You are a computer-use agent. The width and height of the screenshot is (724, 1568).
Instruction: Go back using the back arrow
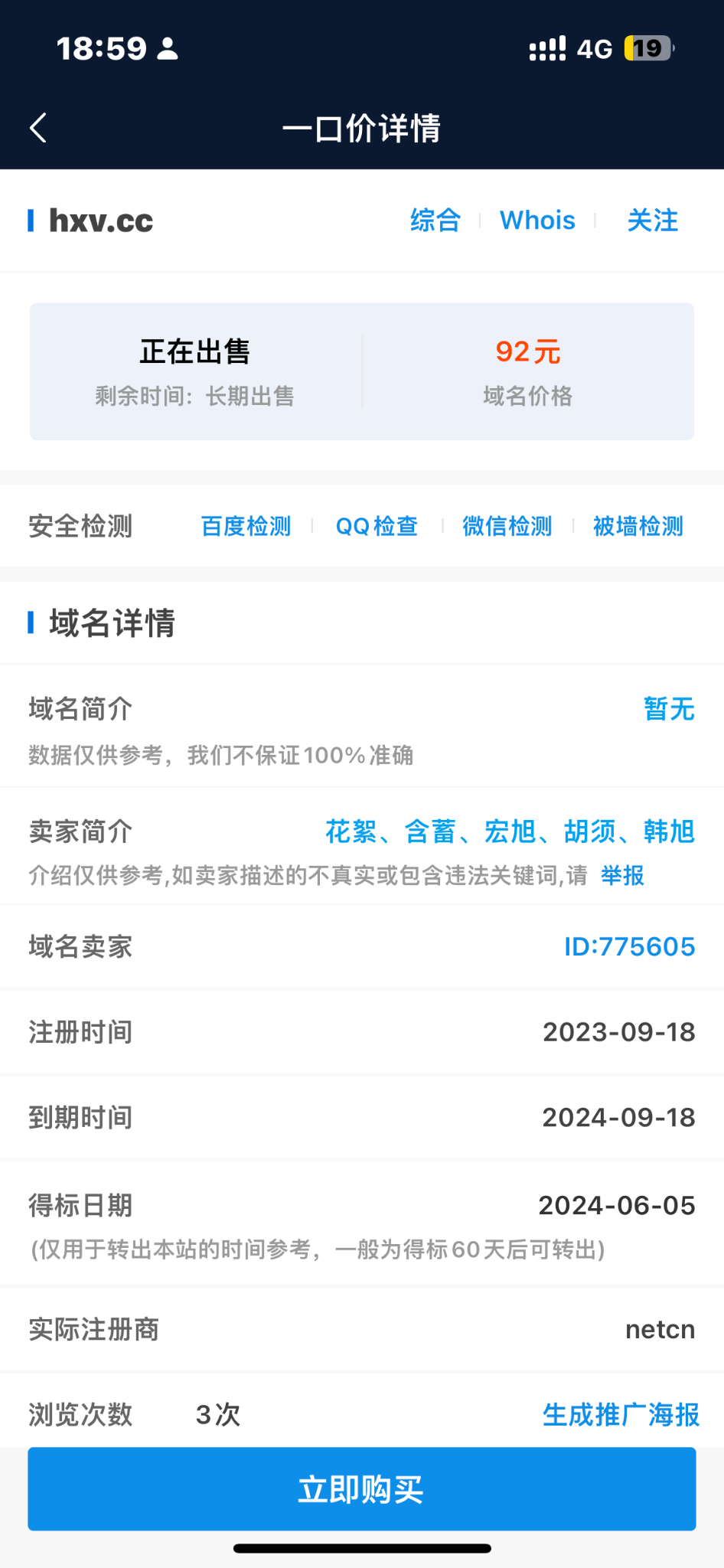[x=38, y=128]
